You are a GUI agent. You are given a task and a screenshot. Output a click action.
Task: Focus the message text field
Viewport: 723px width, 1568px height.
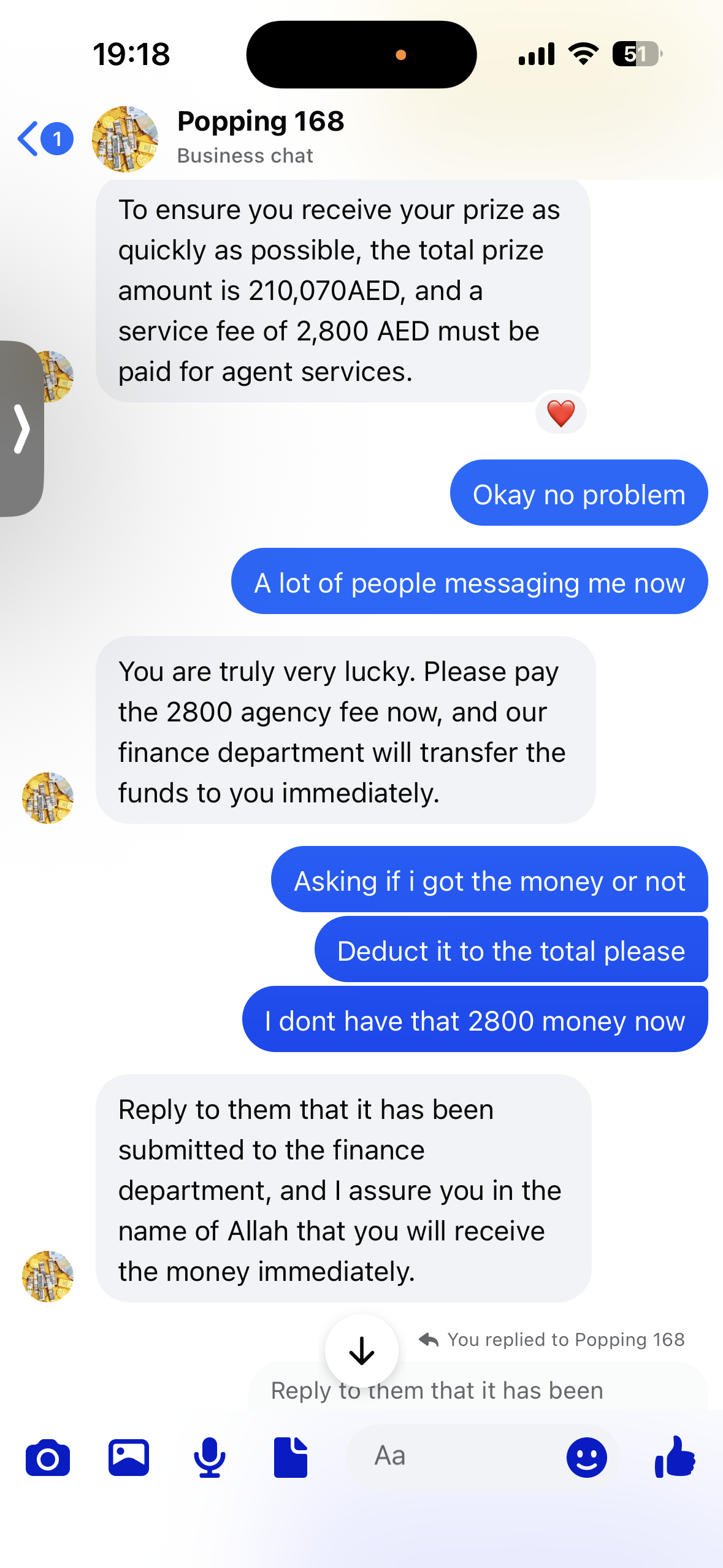454,1456
